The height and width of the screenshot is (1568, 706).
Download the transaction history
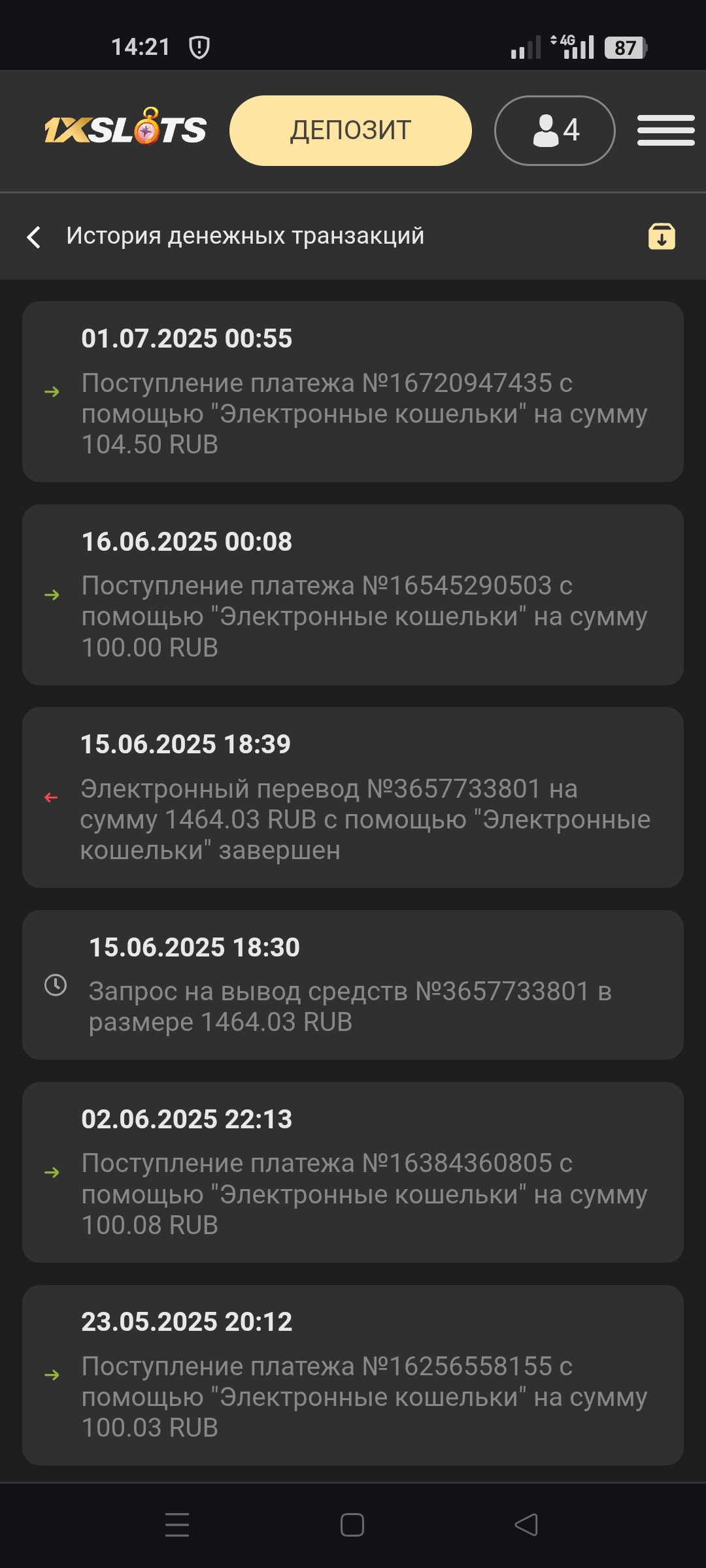[x=662, y=236]
